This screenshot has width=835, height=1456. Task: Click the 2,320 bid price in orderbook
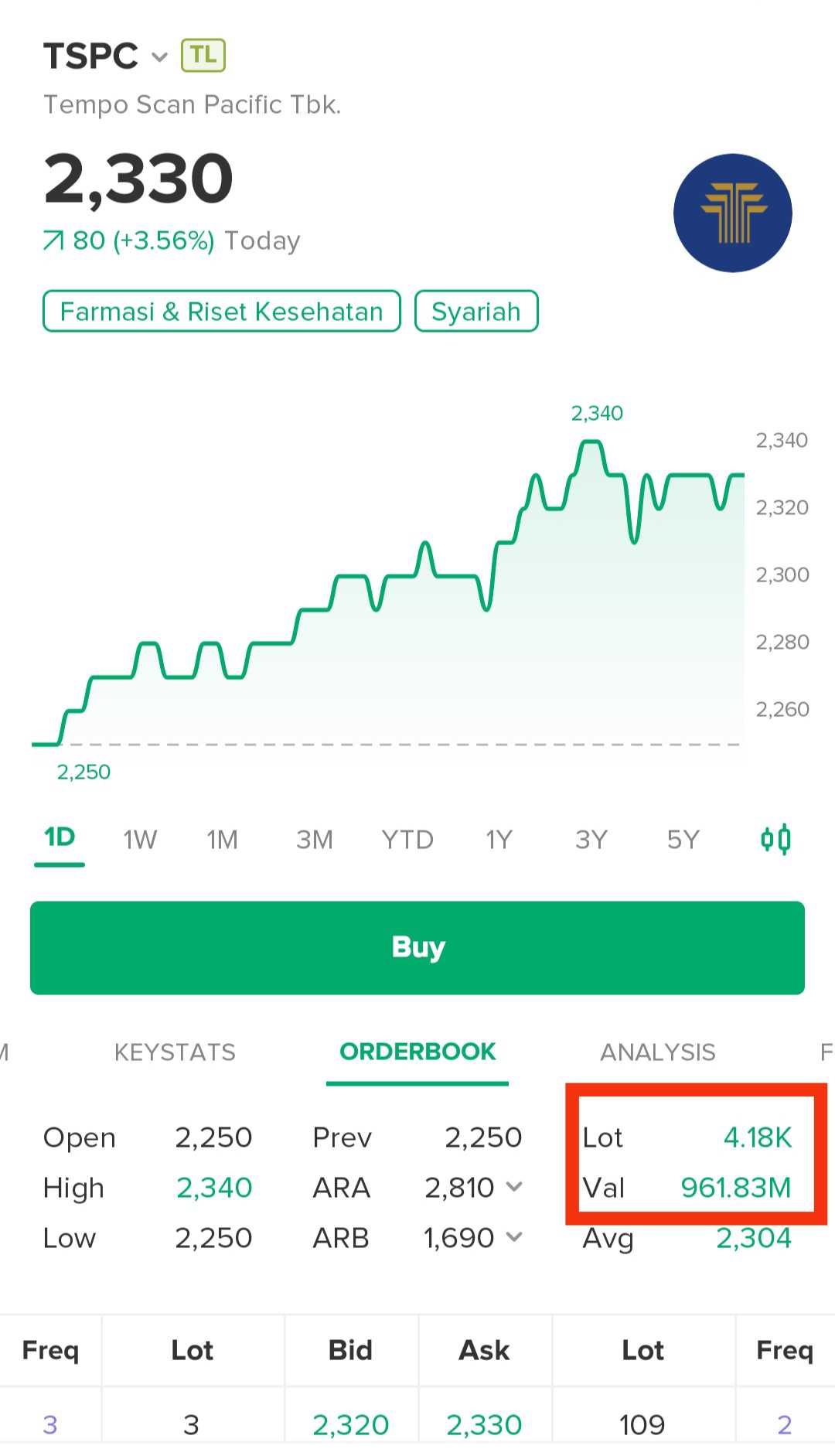350,1423
